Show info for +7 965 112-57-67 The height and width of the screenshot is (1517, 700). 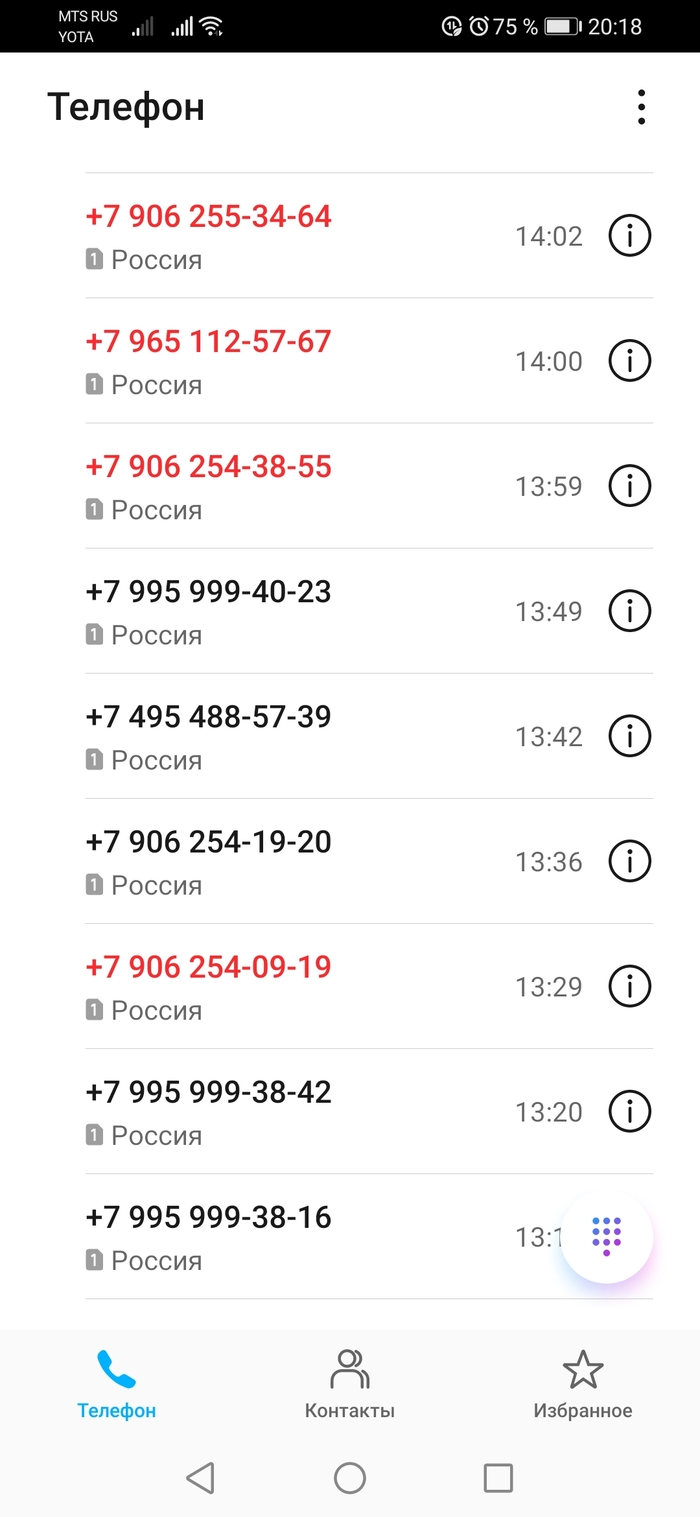(630, 361)
